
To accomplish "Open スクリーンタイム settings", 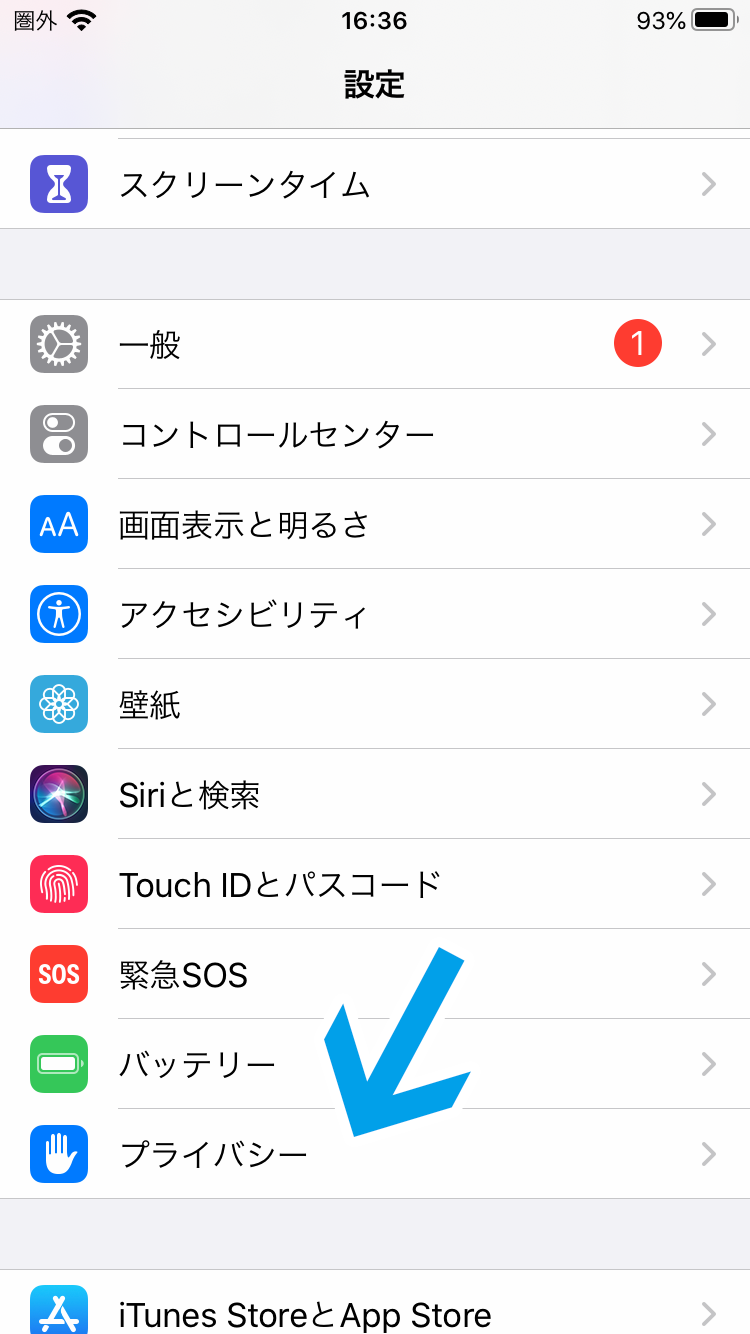I will pyautogui.click(x=245, y=184).
